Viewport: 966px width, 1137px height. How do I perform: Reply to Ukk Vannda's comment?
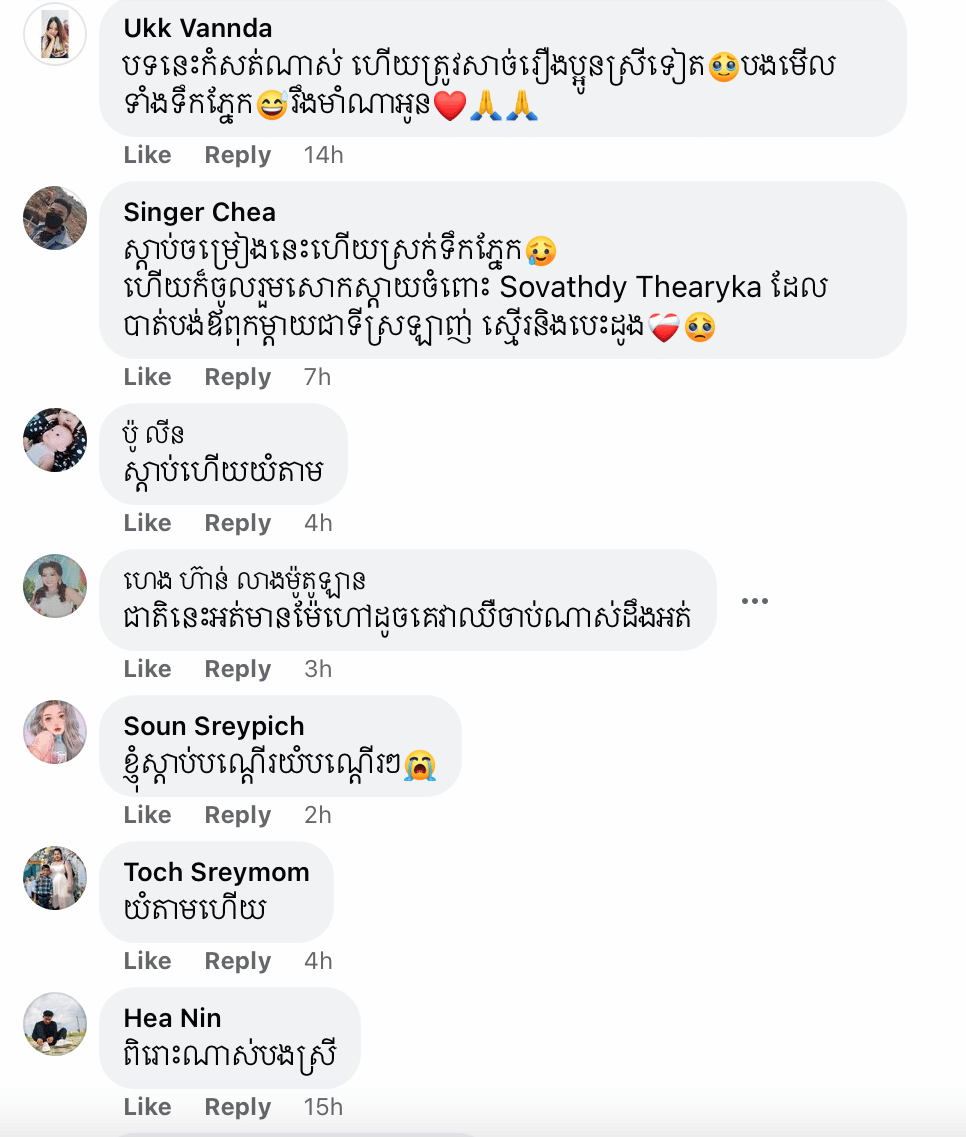237,155
